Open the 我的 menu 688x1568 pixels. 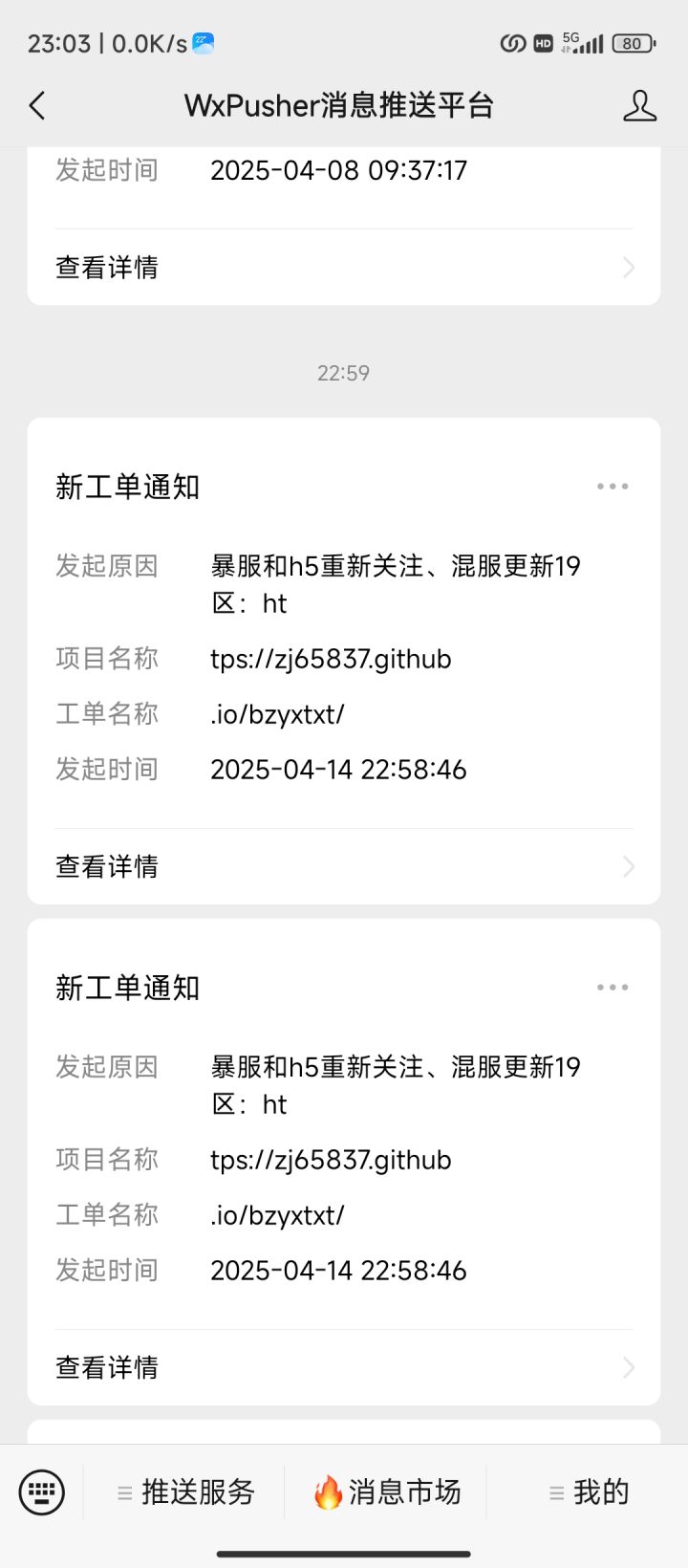pyautogui.click(x=589, y=1492)
